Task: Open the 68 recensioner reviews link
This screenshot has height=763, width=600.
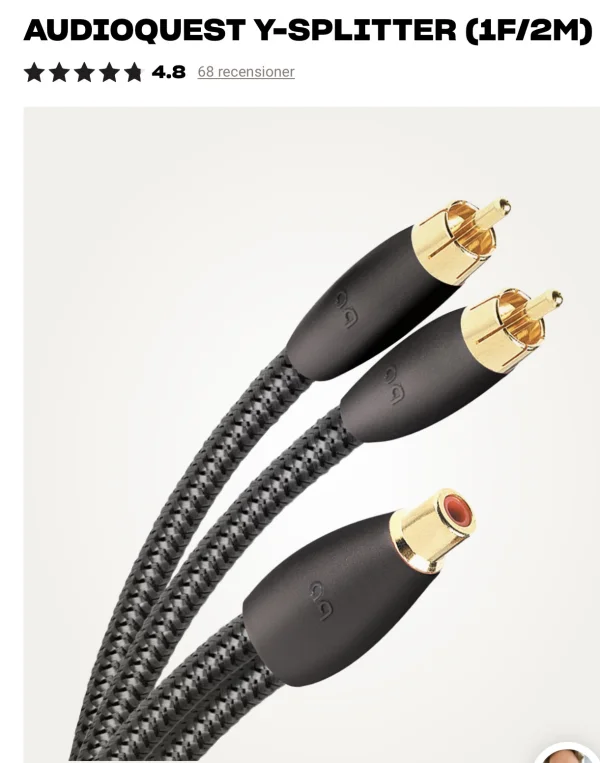Action: pyautogui.click(x=246, y=72)
